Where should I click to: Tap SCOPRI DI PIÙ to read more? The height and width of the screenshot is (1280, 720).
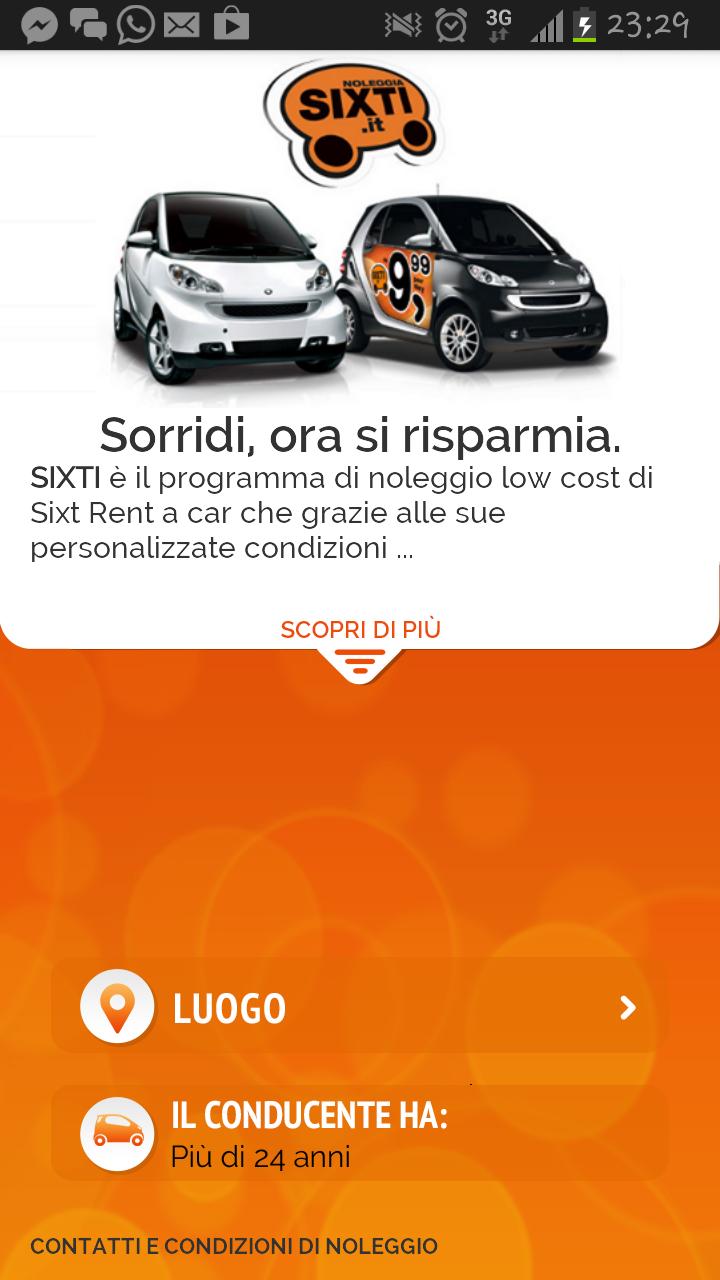click(360, 630)
